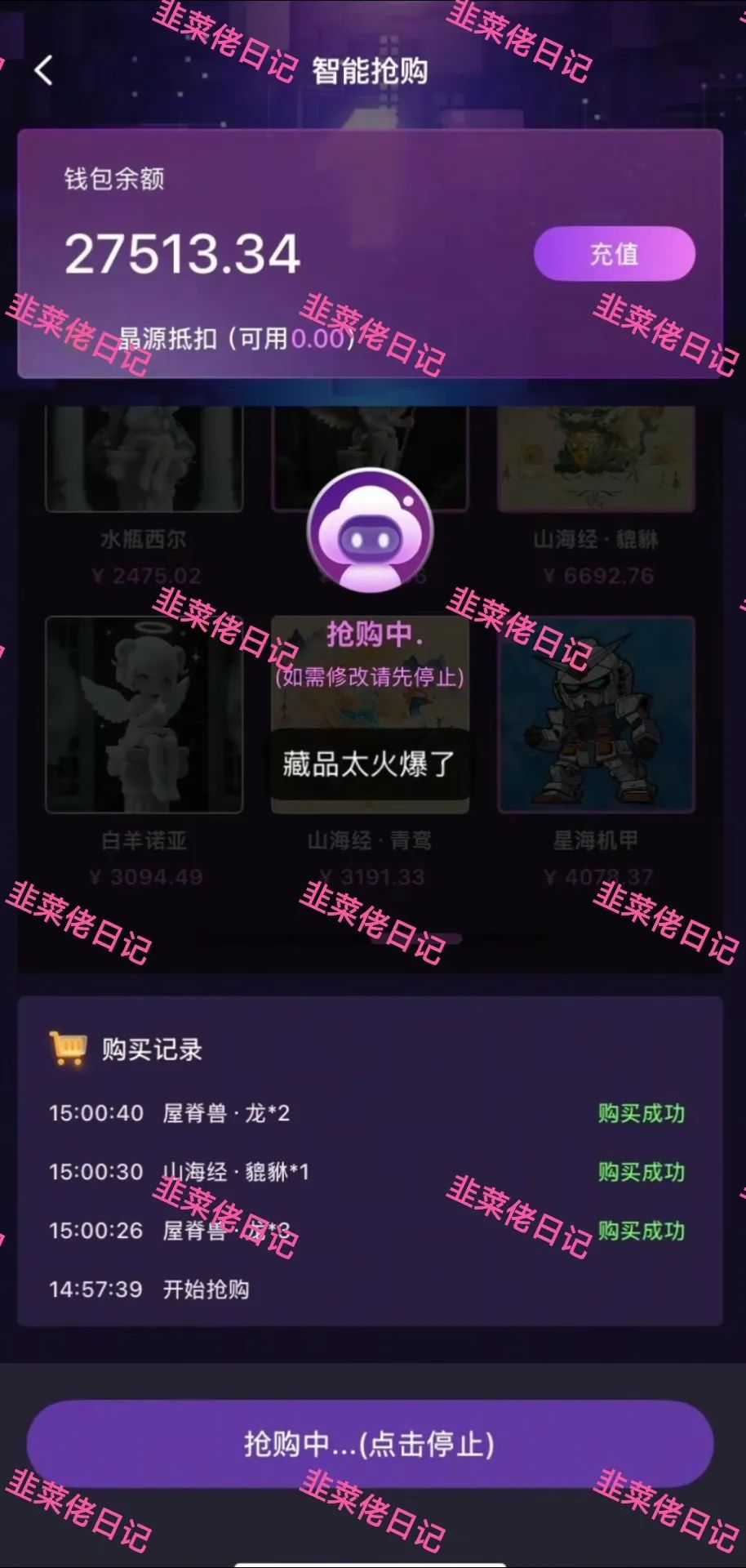Click the back arrow at top left
Viewport: 746px width, 1568px height.
tap(44, 72)
